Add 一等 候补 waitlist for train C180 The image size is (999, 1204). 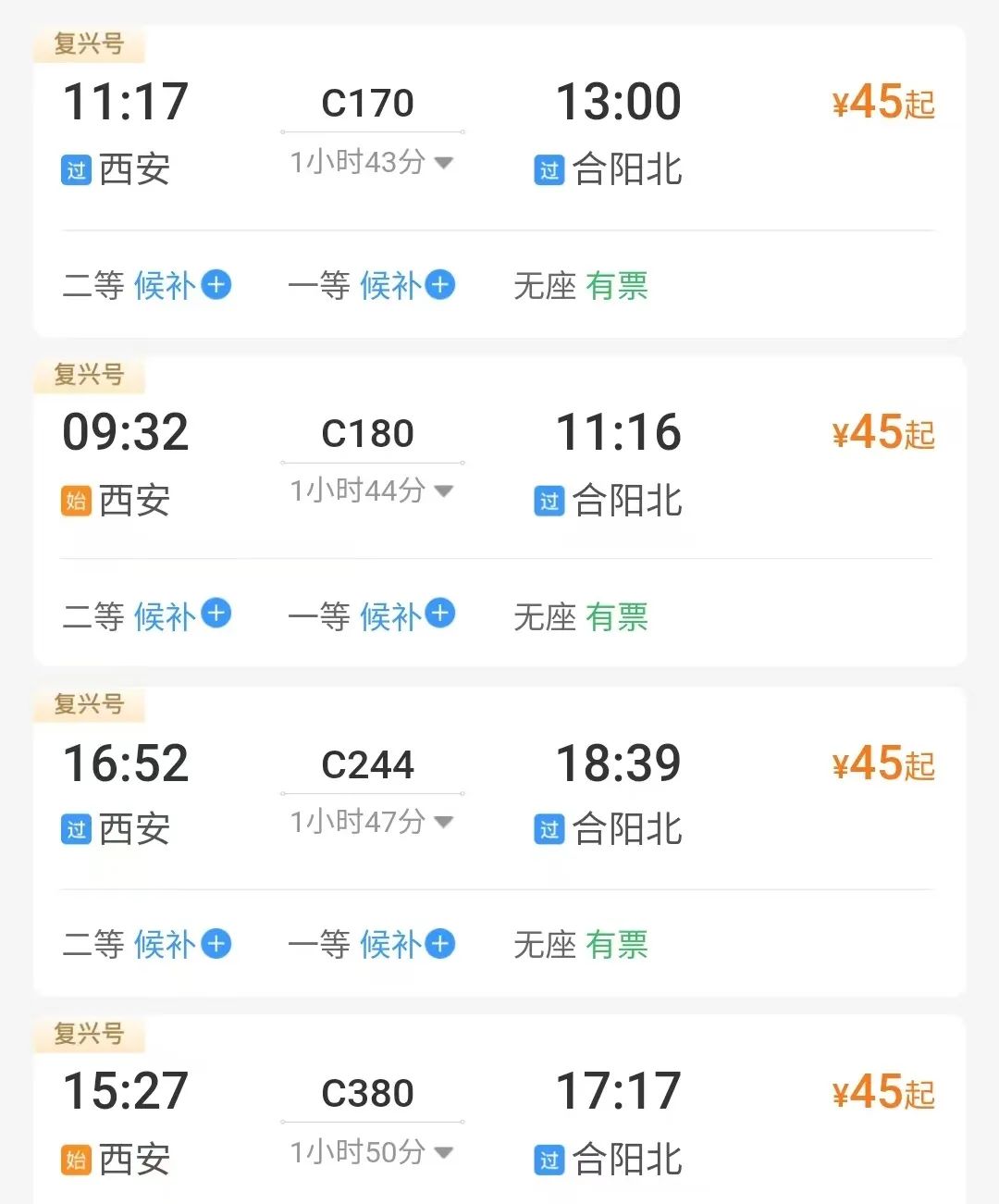click(440, 614)
